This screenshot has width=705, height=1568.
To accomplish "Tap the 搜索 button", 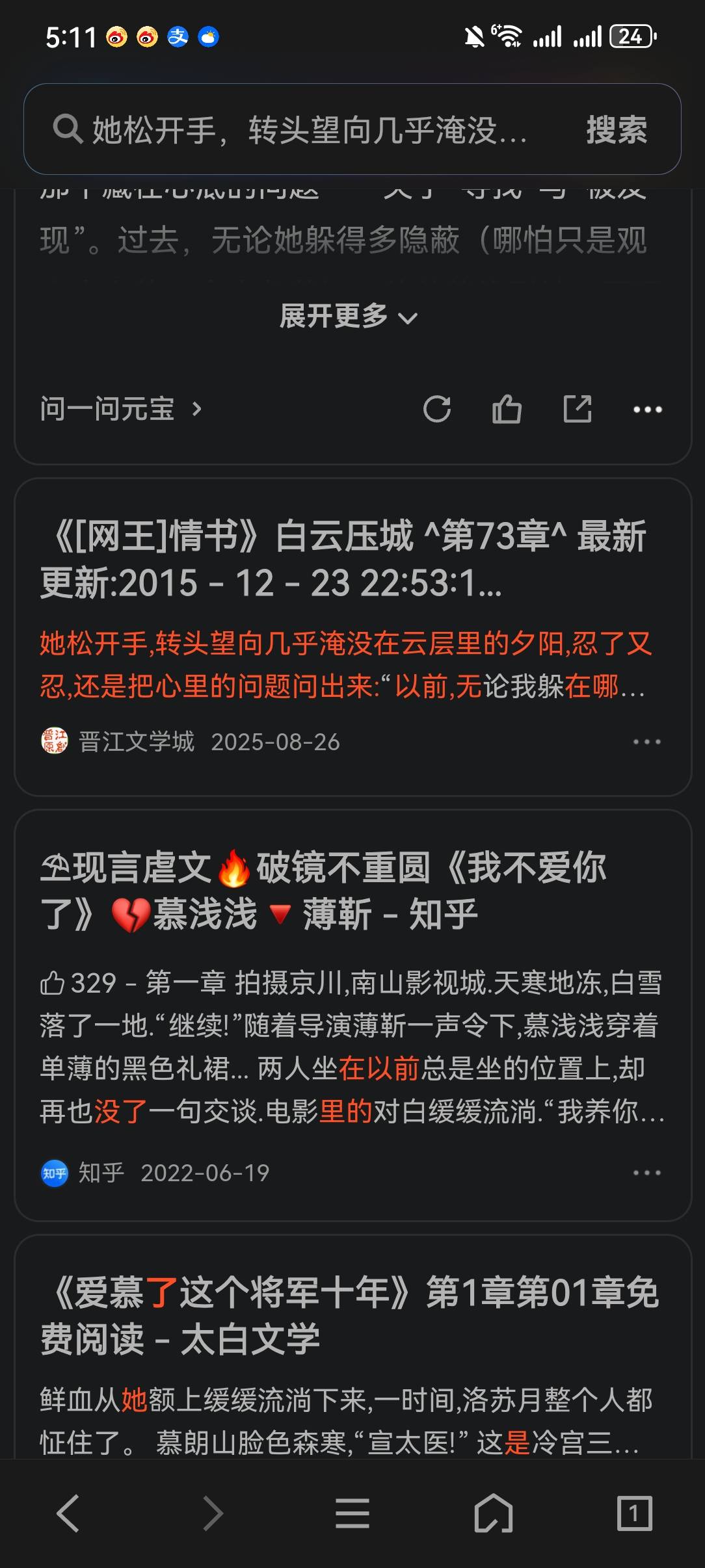I will pos(616,130).
